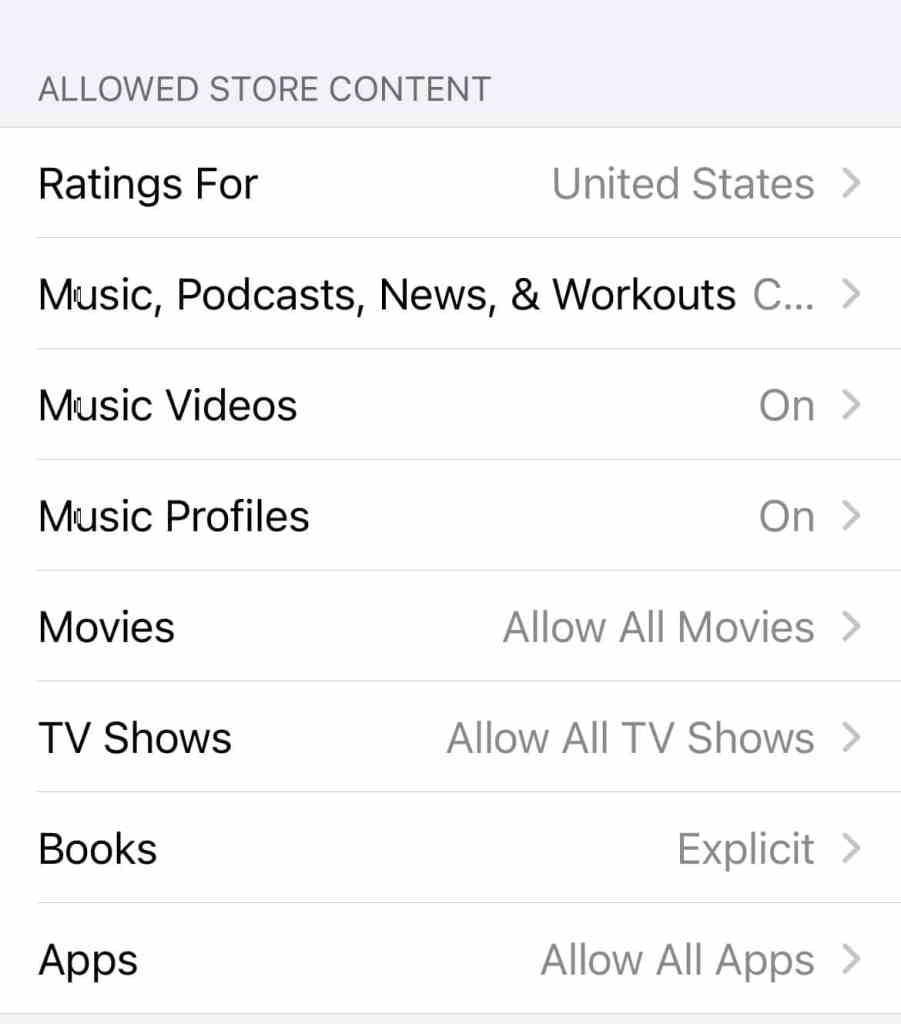Viewport: 901px width, 1024px height.
Task: Tap the chevron beside Music Videos On
Action: pyautogui.click(x=852, y=405)
